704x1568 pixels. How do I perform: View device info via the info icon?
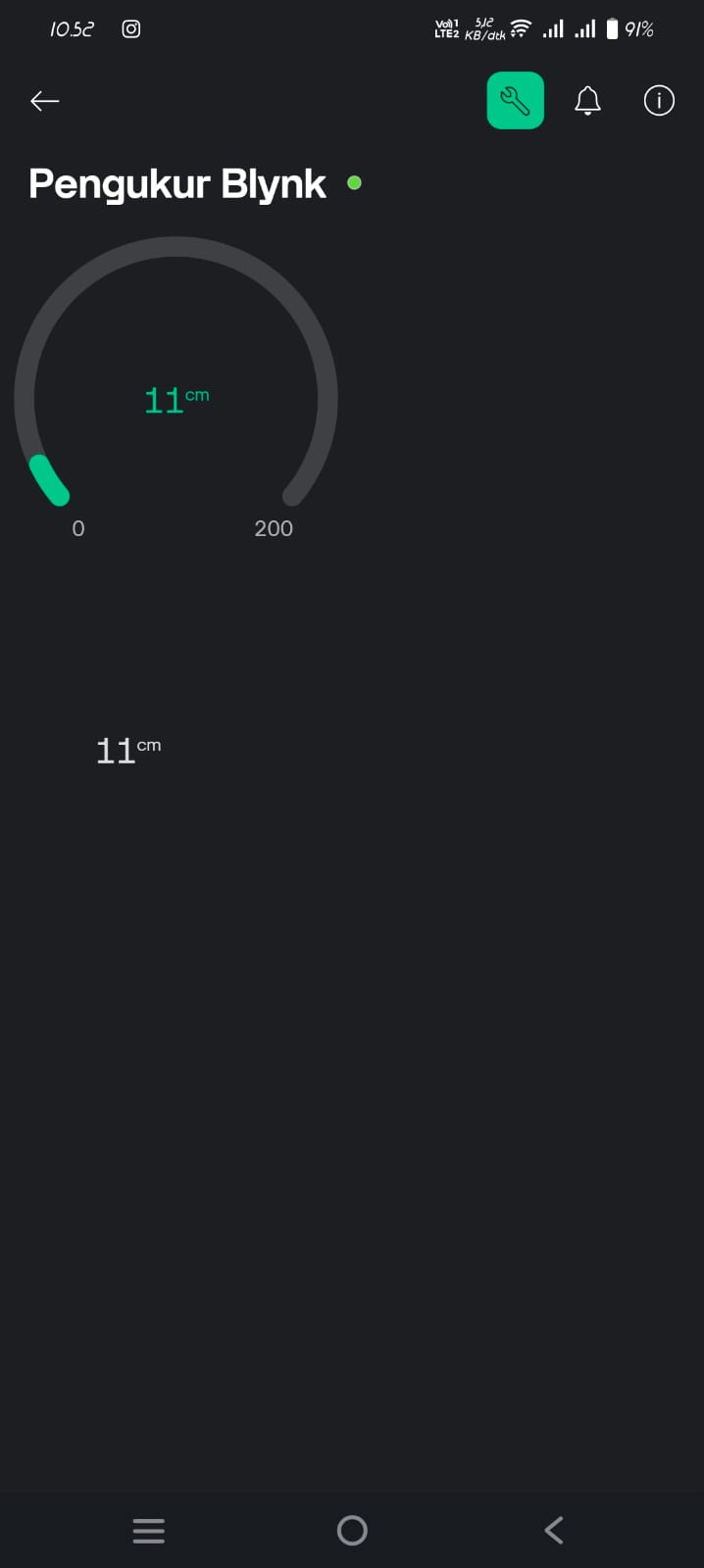point(659,101)
